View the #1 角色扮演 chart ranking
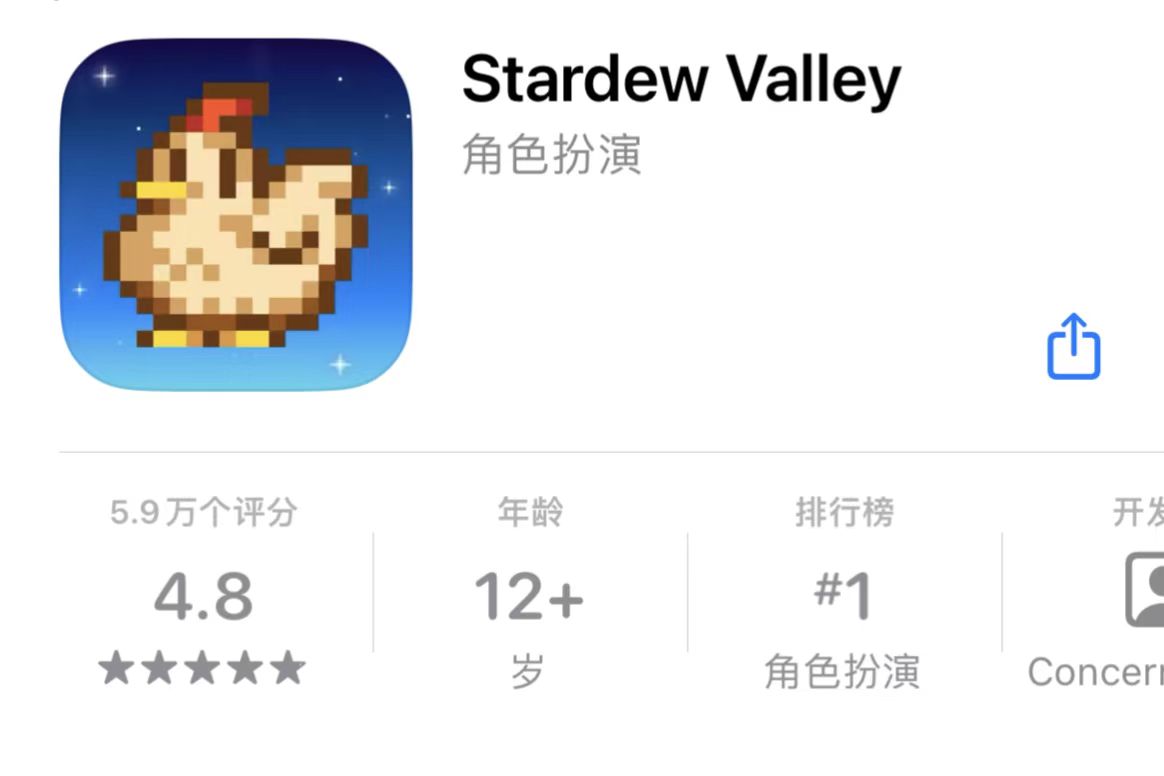This screenshot has height=776, width=1164. coord(842,597)
